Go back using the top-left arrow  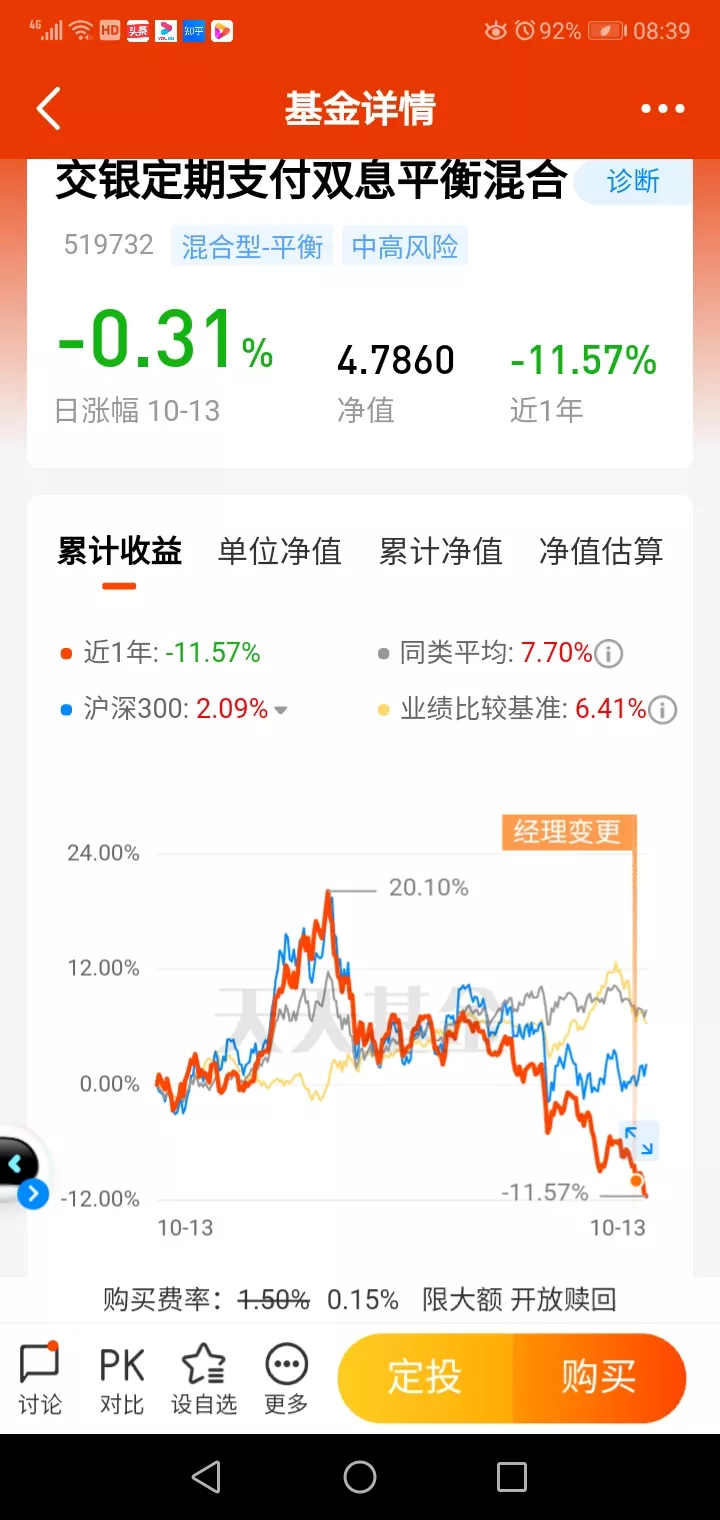[48, 108]
